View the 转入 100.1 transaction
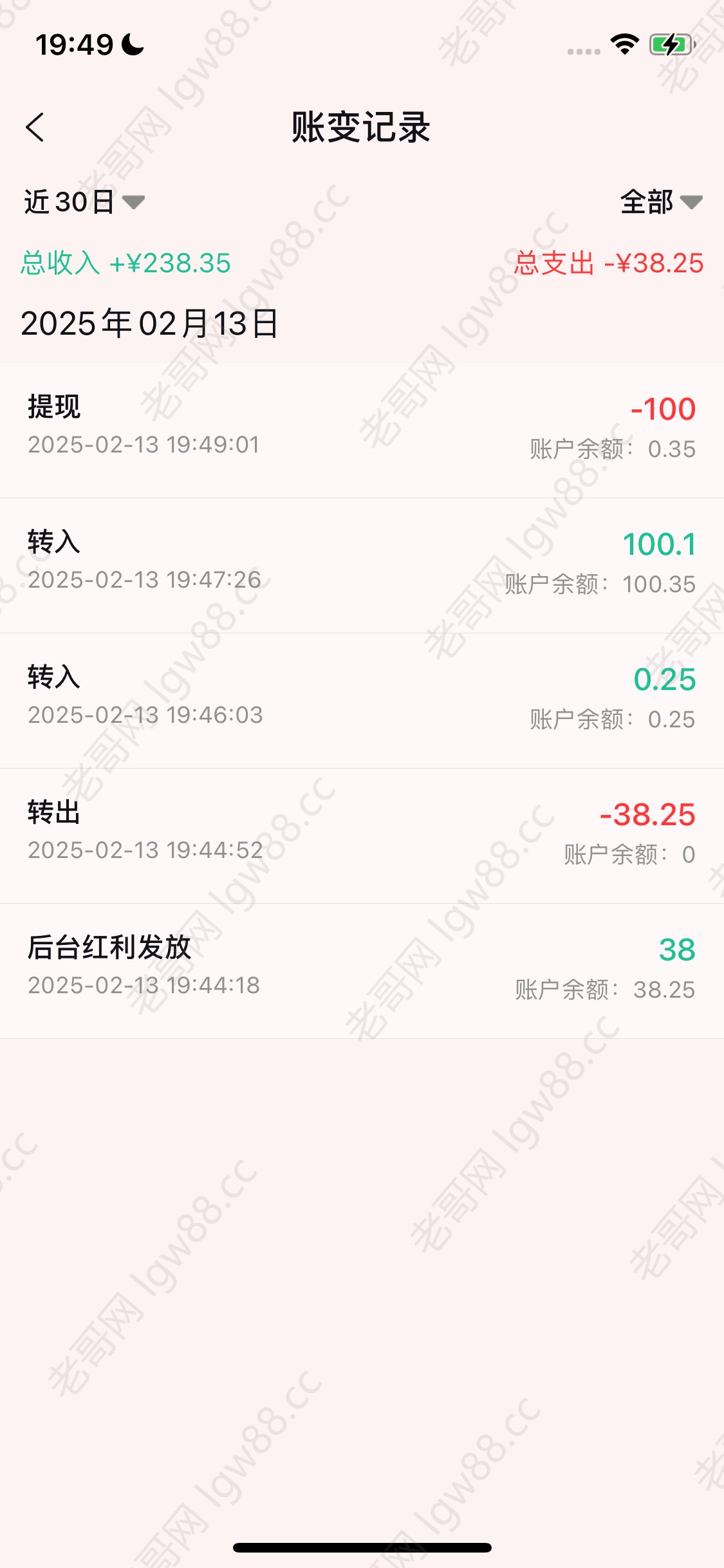 click(362, 565)
